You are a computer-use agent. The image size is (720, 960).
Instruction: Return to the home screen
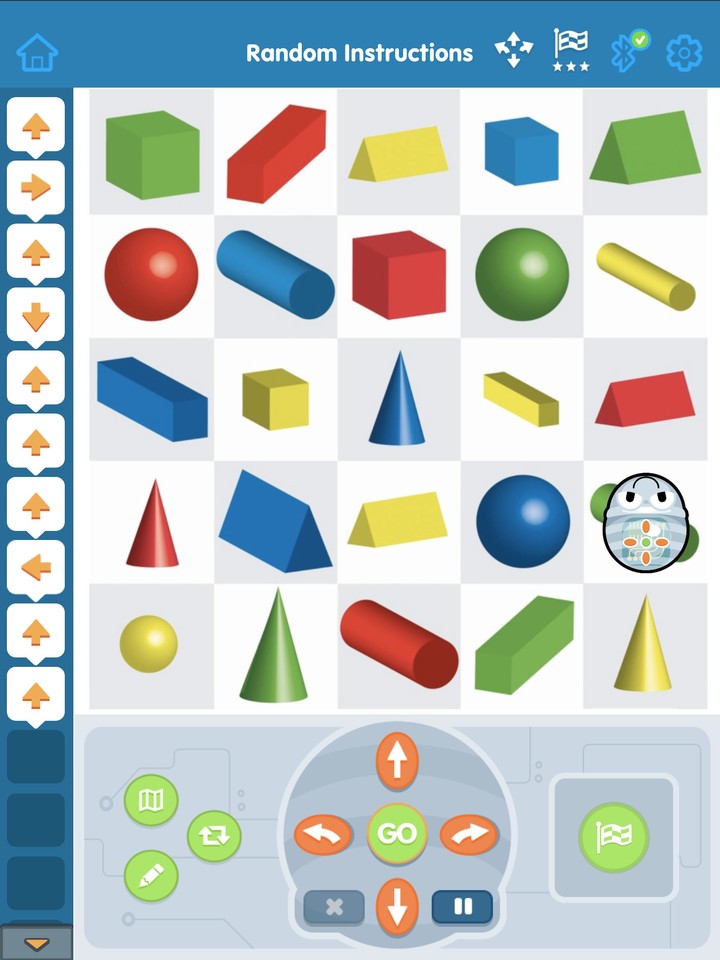pos(35,50)
